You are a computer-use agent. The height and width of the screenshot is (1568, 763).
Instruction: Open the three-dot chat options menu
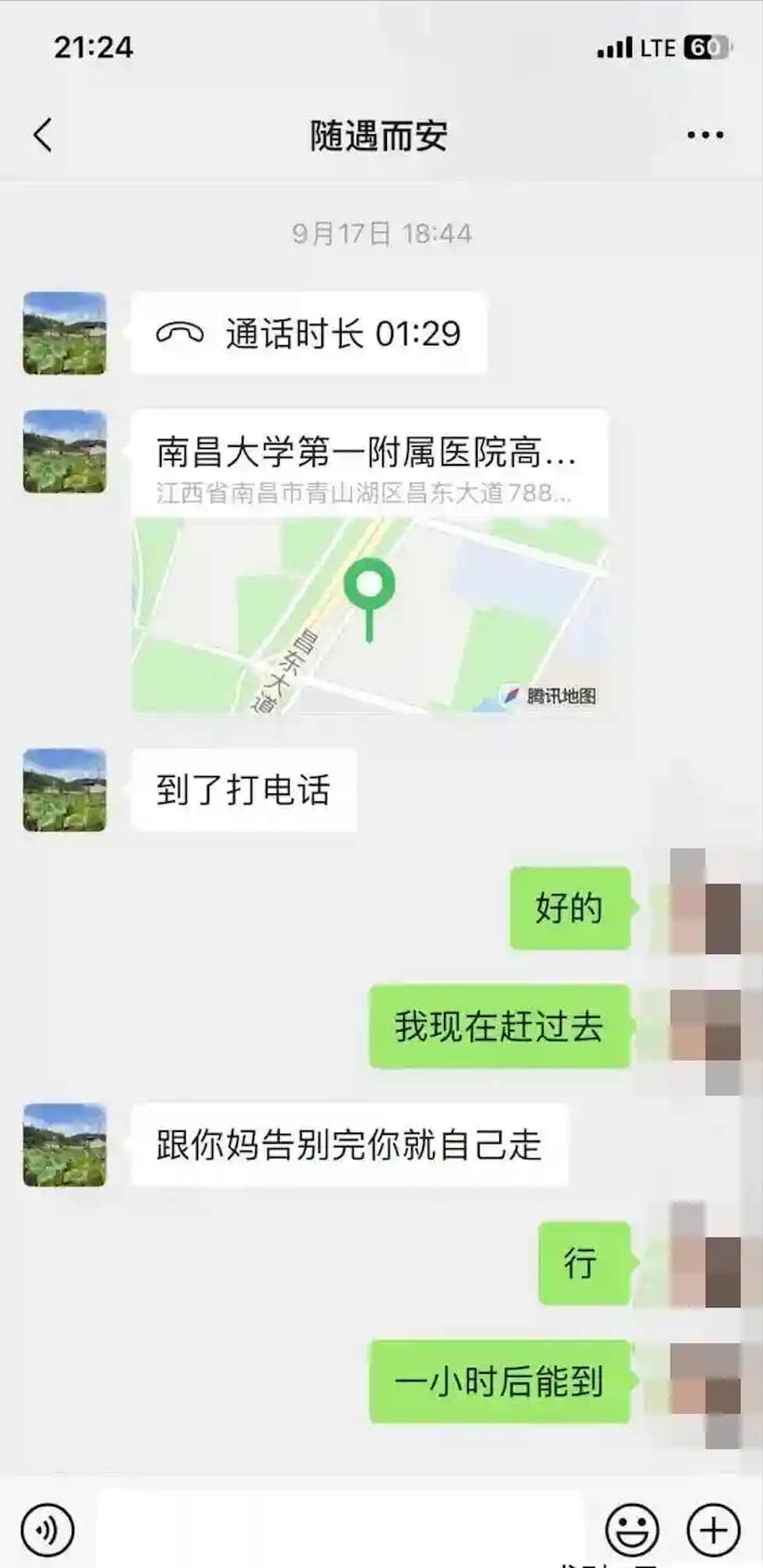[x=705, y=135]
